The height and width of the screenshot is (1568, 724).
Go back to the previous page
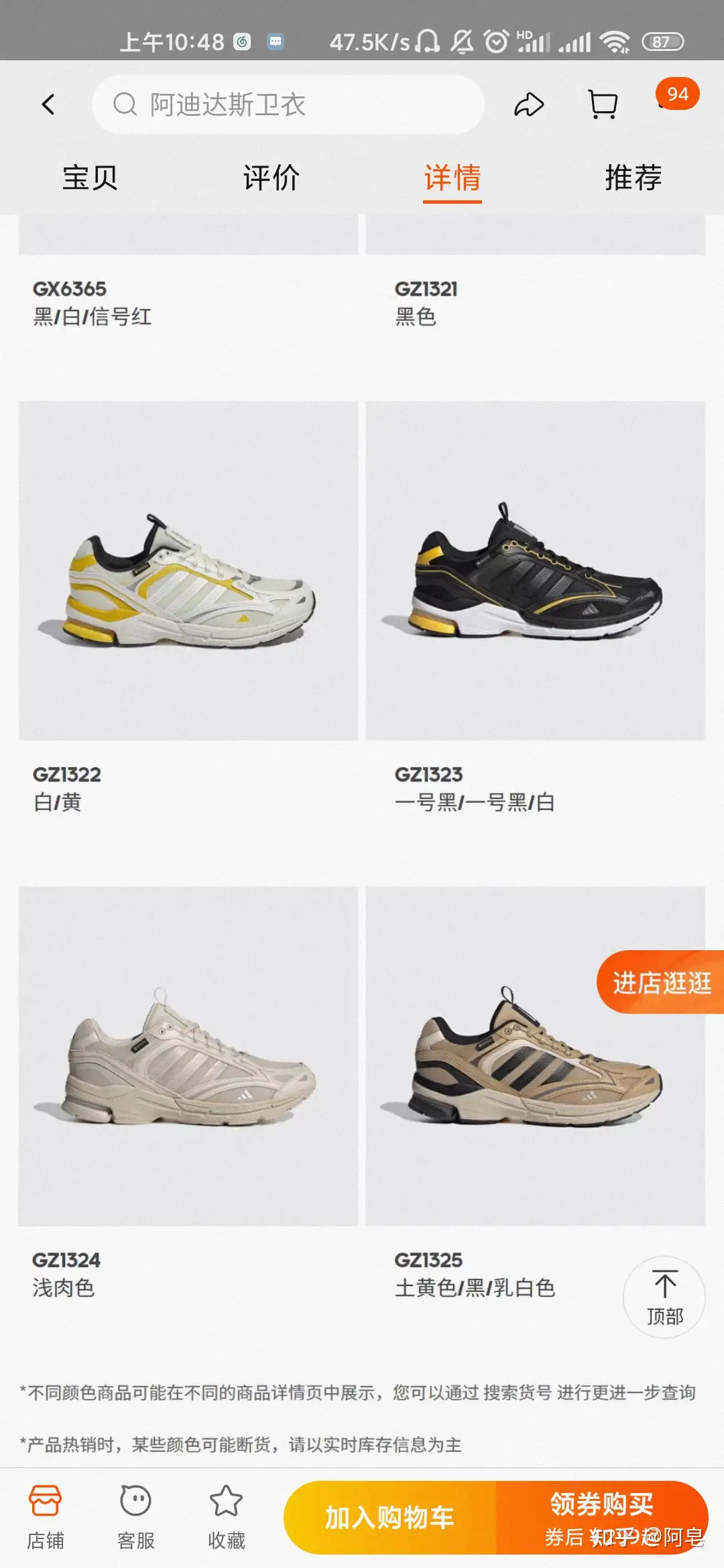[x=48, y=105]
